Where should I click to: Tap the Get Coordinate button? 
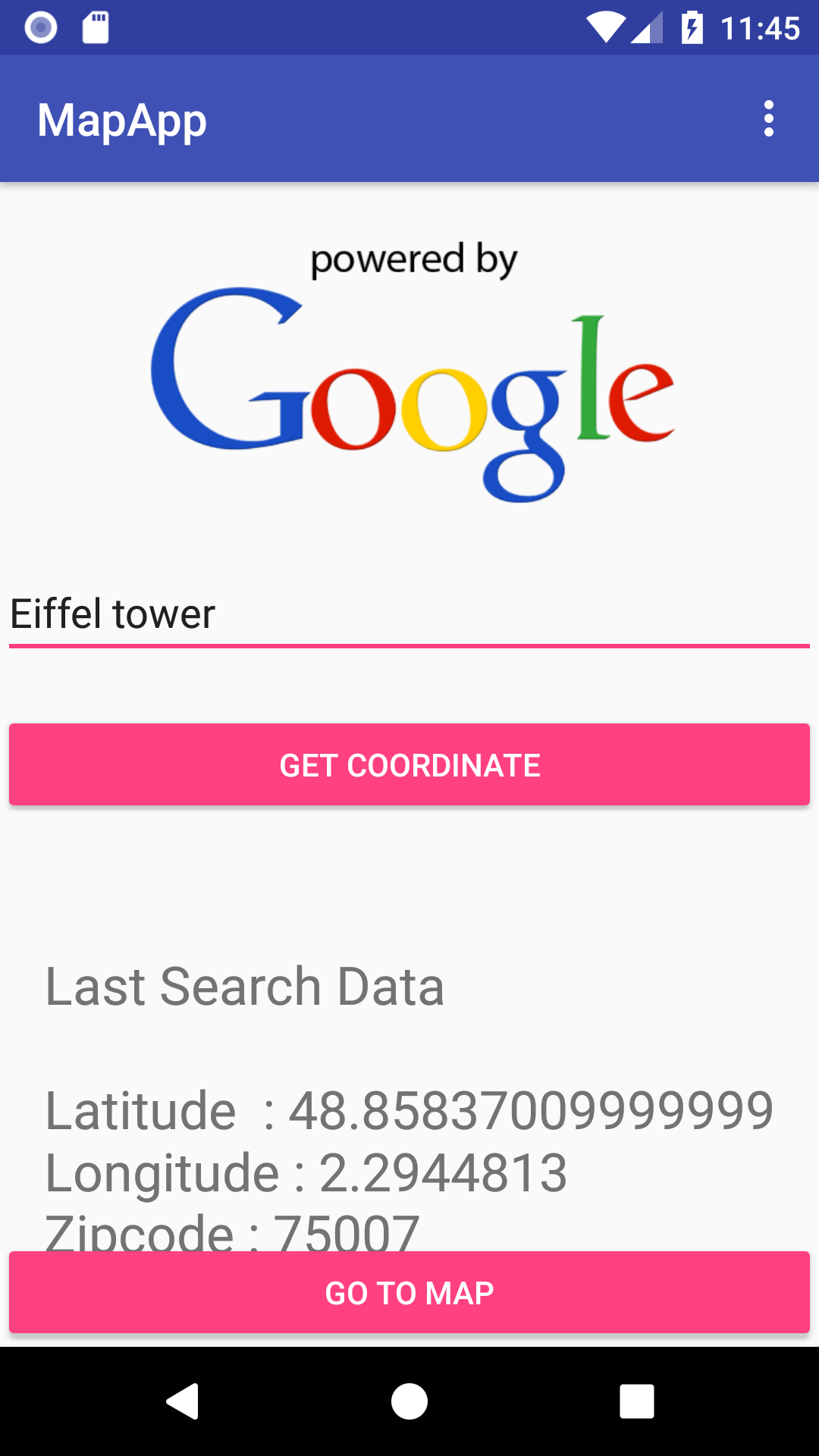(409, 764)
